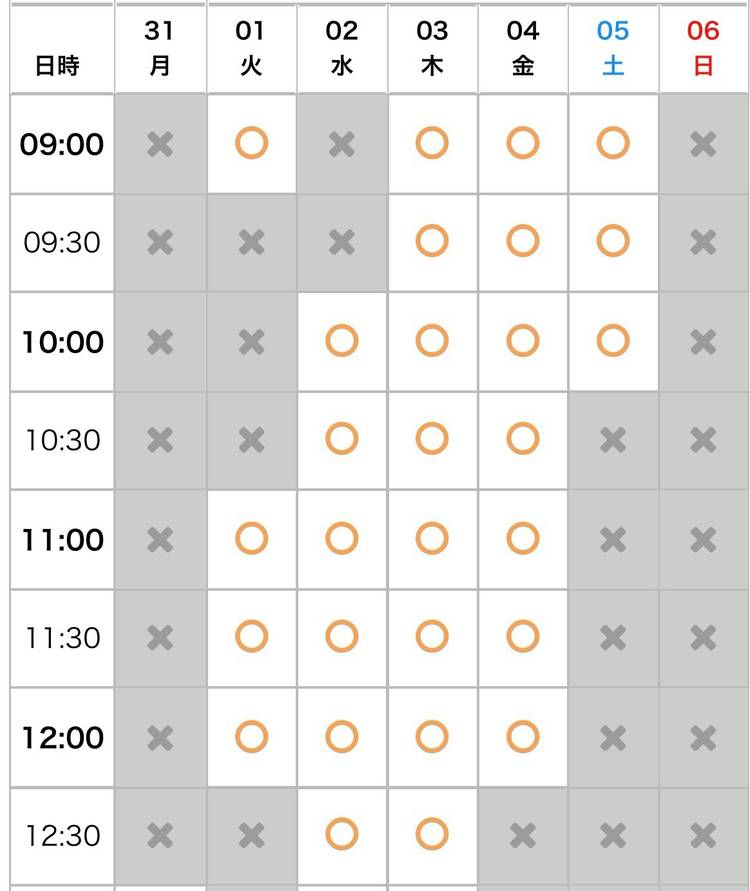Reserve the 10:30 slot on Wednesday 02
The image size is (750, 891).
(342, 439)
